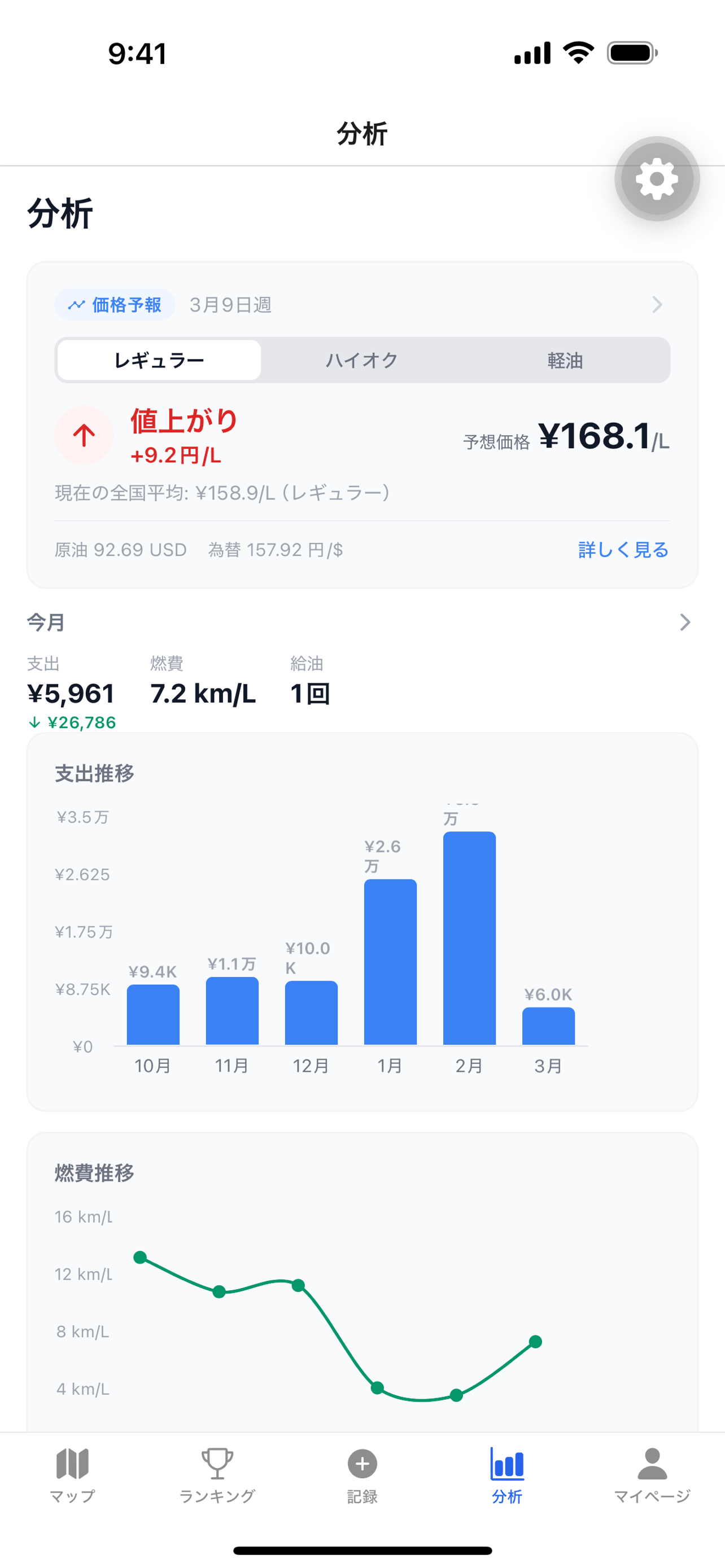Tap the 詳しく見る link
Viewport: 725px width, 1568px height.
pyautogui.click(x=623, y=550)
